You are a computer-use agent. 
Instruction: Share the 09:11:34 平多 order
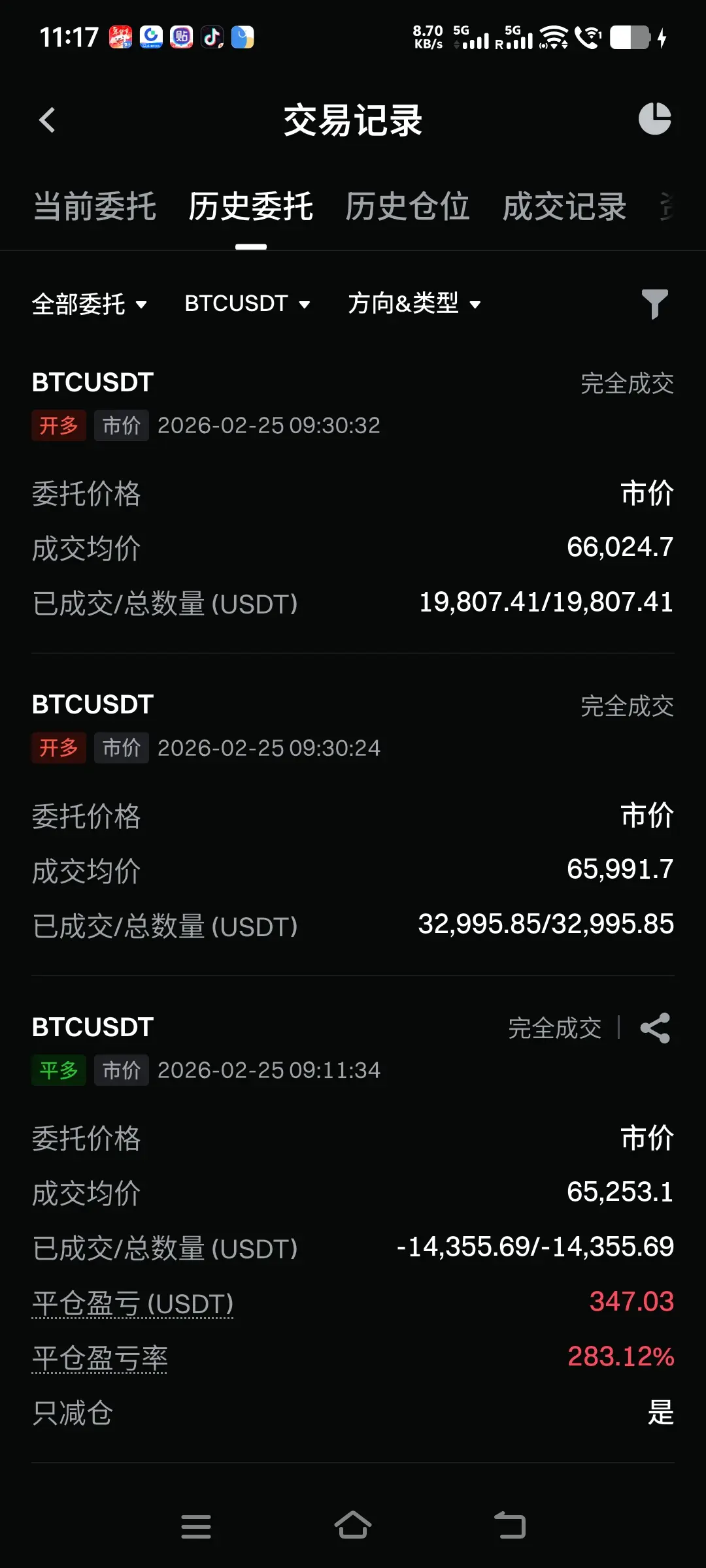(x=655, y=1028)
